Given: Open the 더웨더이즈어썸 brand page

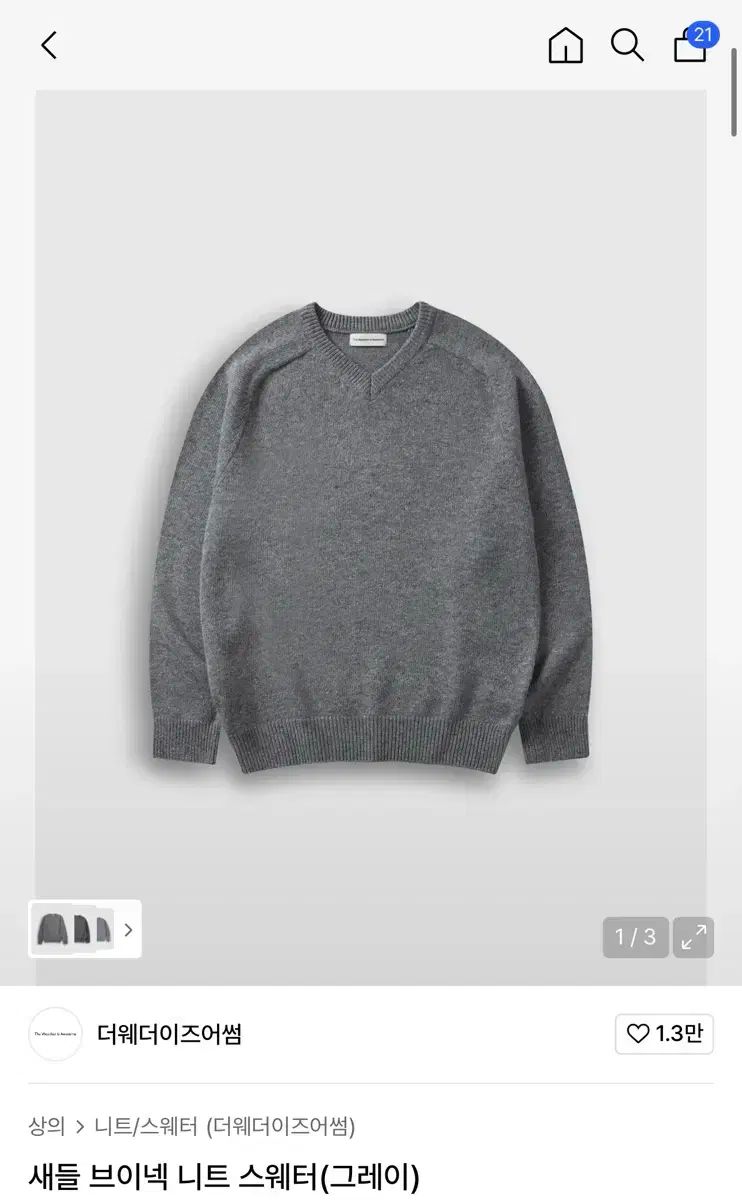Looking at the screenshot, I should (x=169, y=1034).
